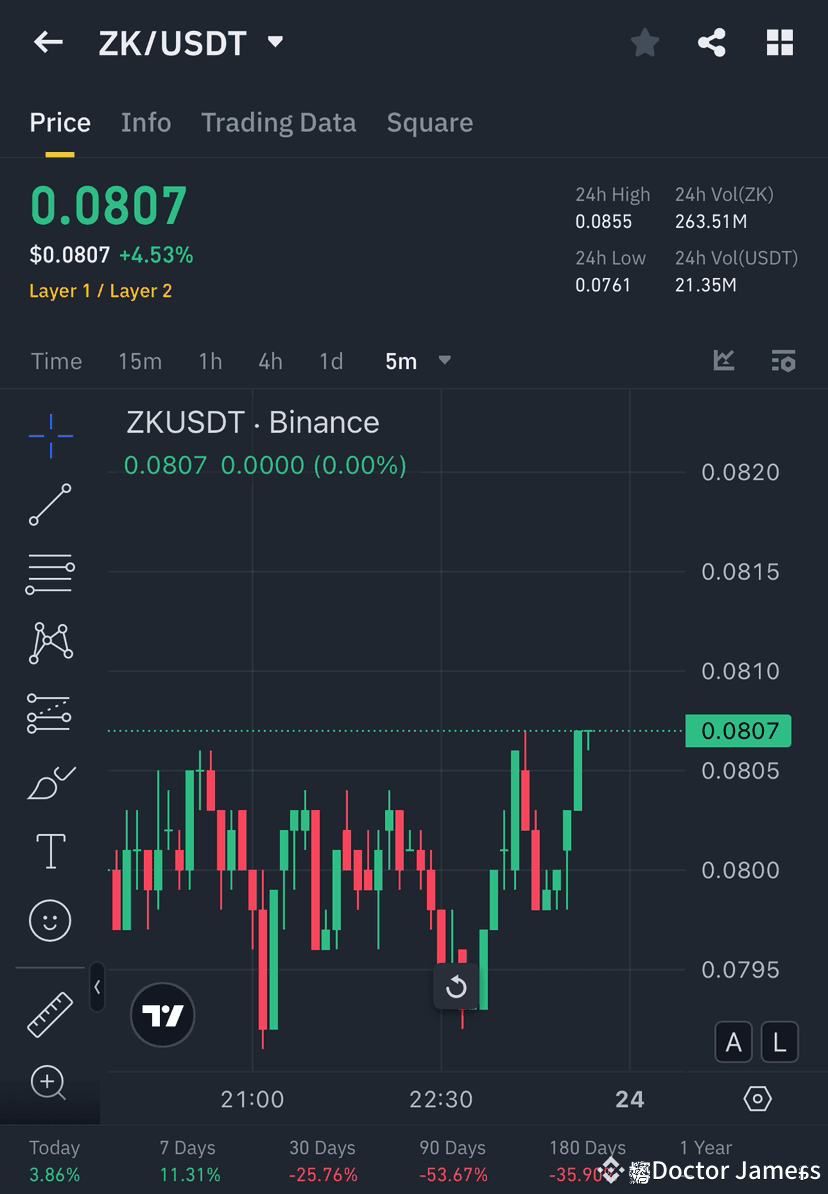
Task: Pick the brush drawing tool
Action: (50, 781)
